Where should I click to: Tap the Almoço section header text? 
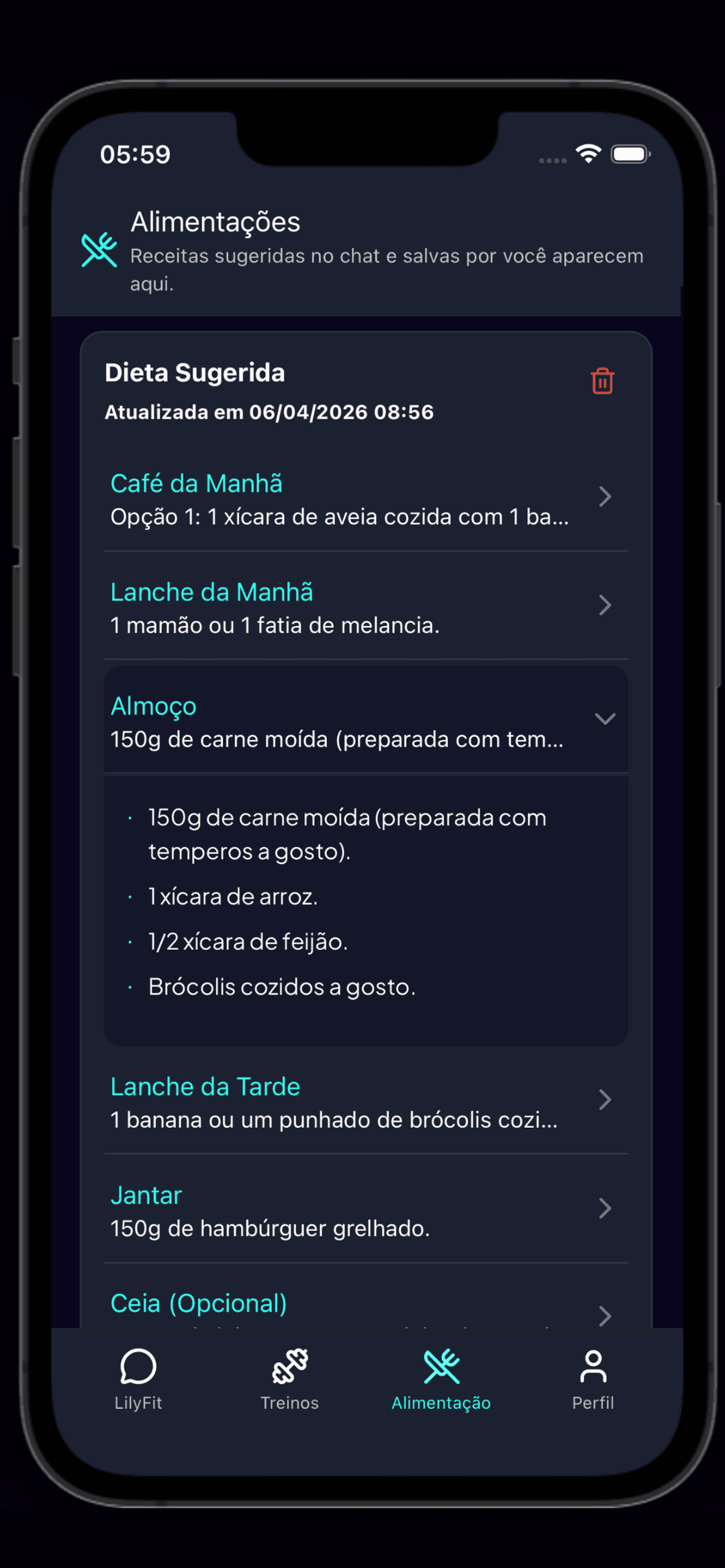(x=153, y=705)
